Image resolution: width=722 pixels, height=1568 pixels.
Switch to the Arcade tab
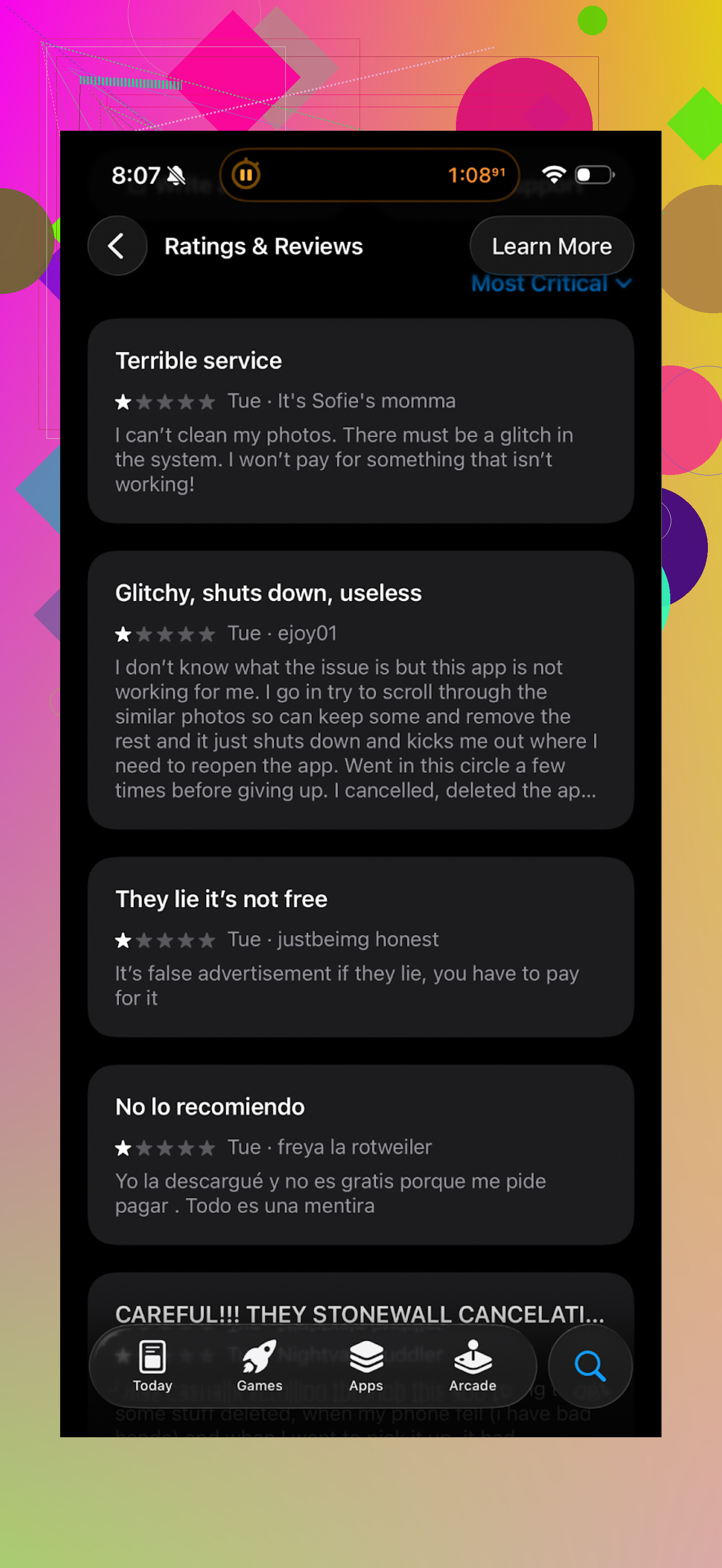pos(472,1367)
